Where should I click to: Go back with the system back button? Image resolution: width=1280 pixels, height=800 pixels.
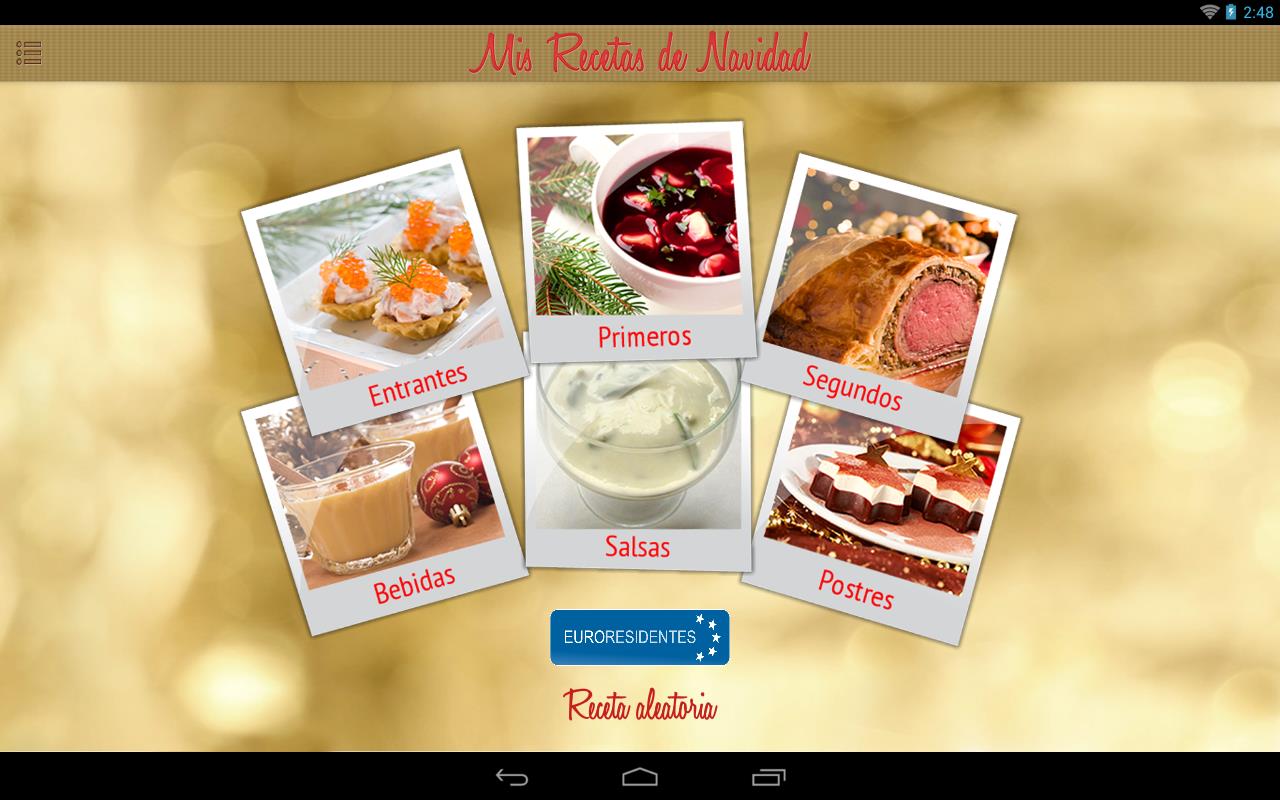512,777
